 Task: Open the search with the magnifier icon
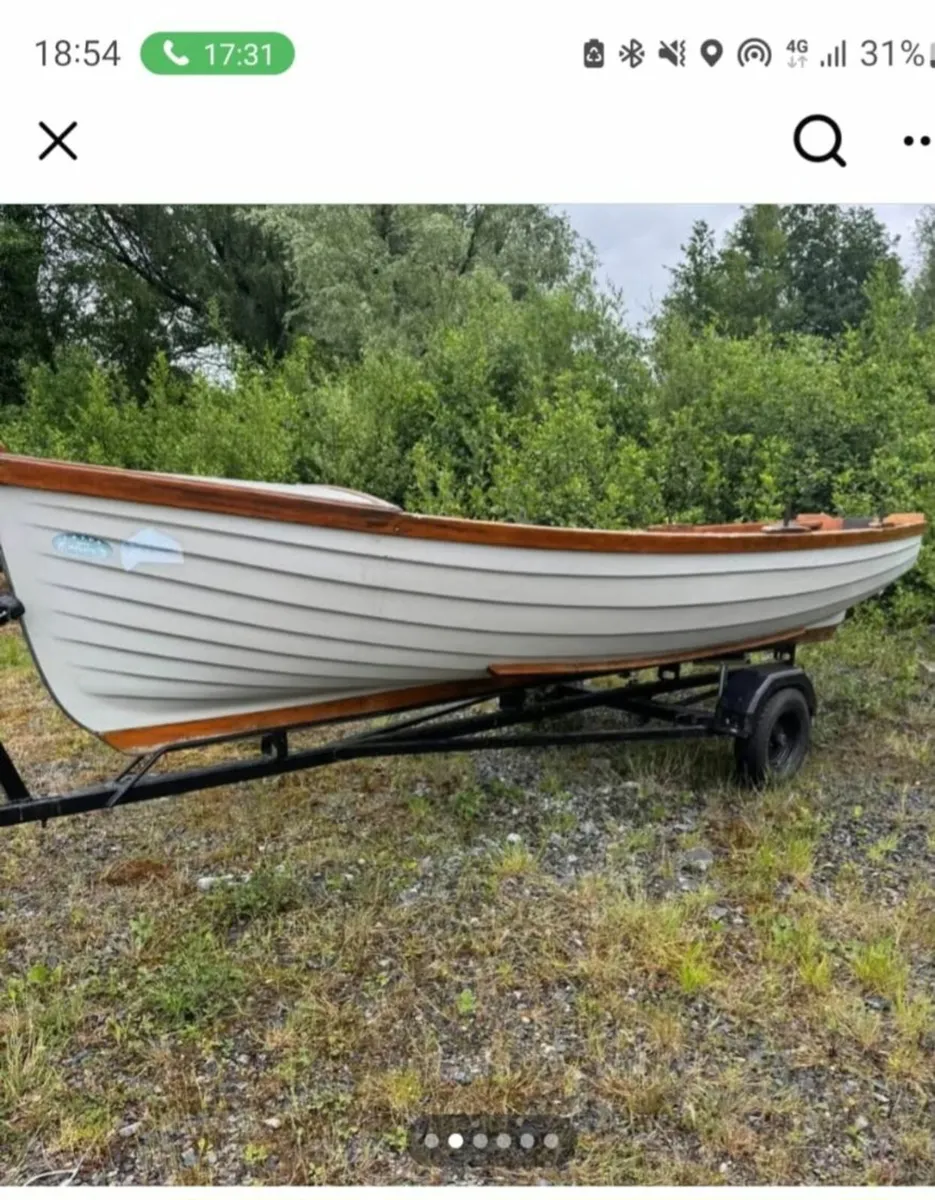[820, 140]
